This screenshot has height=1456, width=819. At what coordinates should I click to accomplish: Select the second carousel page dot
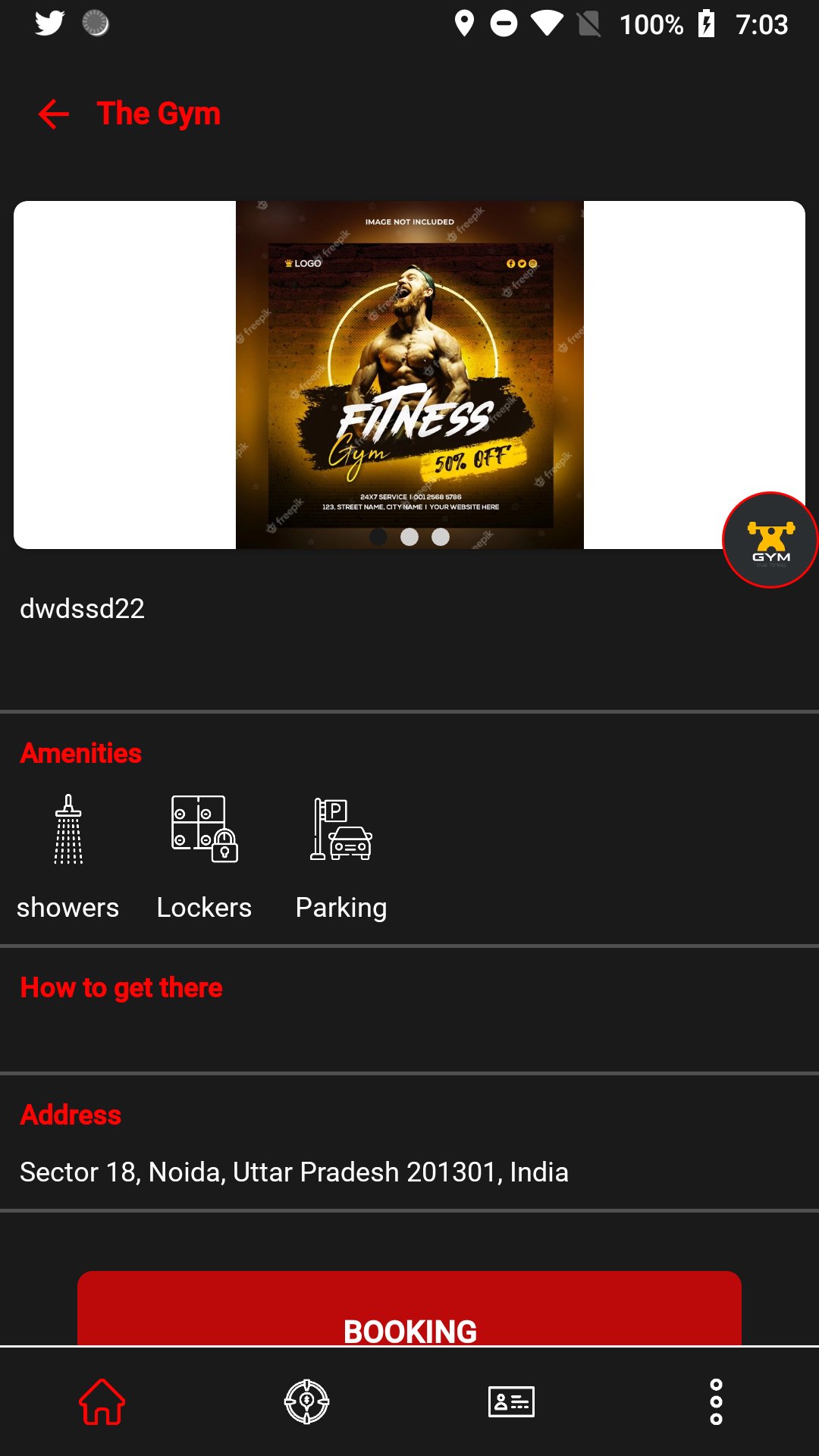(409, 538)
